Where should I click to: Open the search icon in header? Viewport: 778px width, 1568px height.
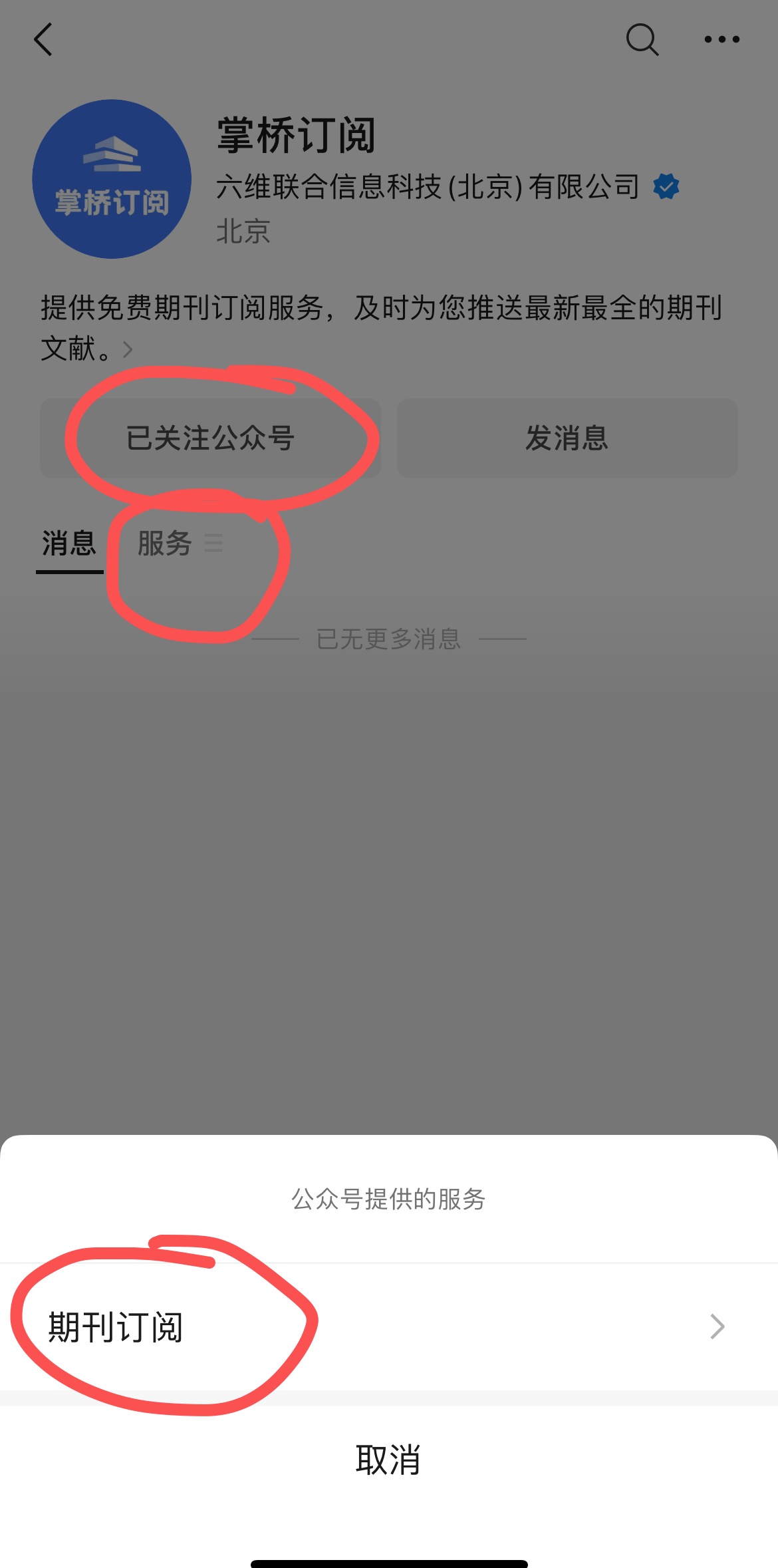642,39
